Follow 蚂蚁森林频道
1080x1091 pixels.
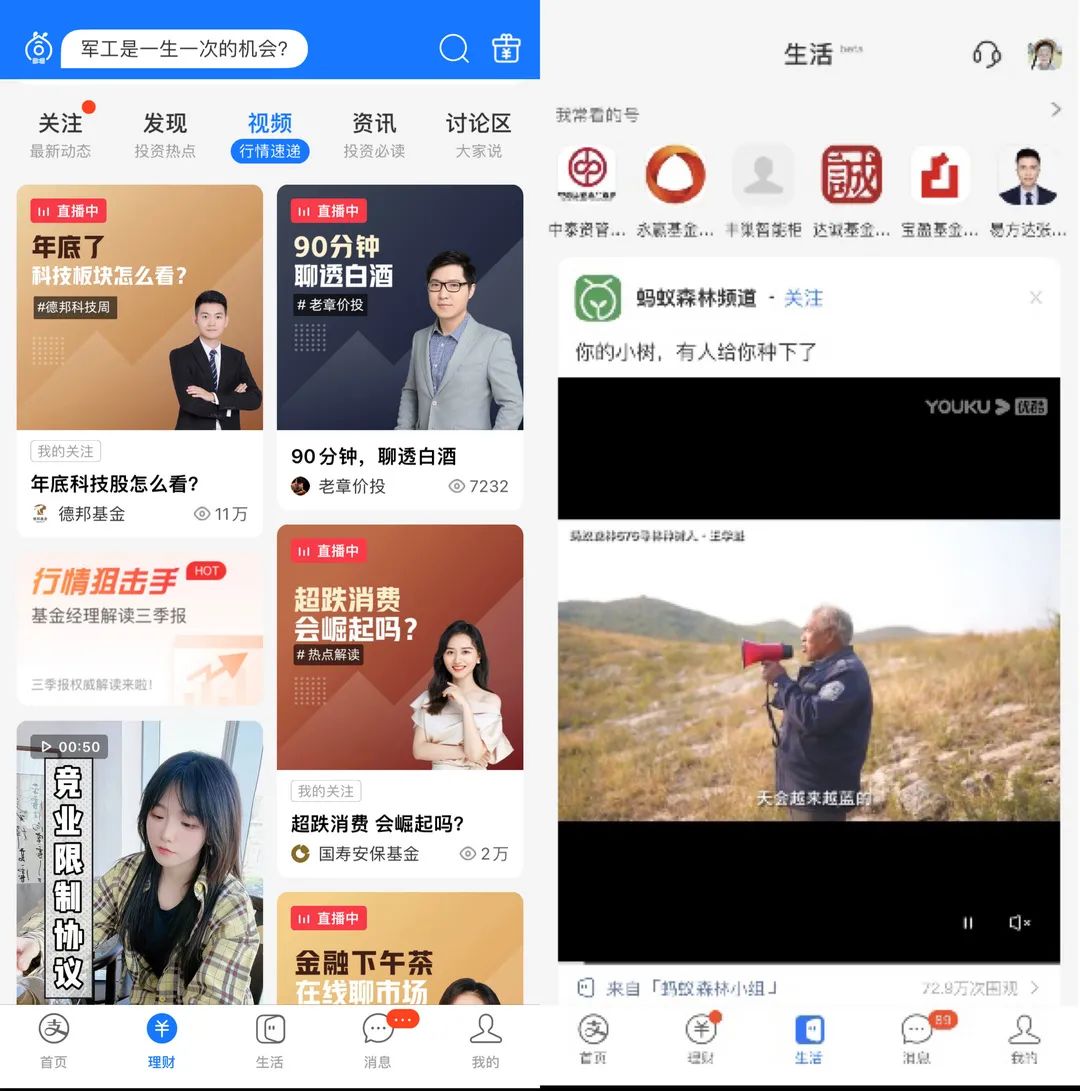coord(803,298)
